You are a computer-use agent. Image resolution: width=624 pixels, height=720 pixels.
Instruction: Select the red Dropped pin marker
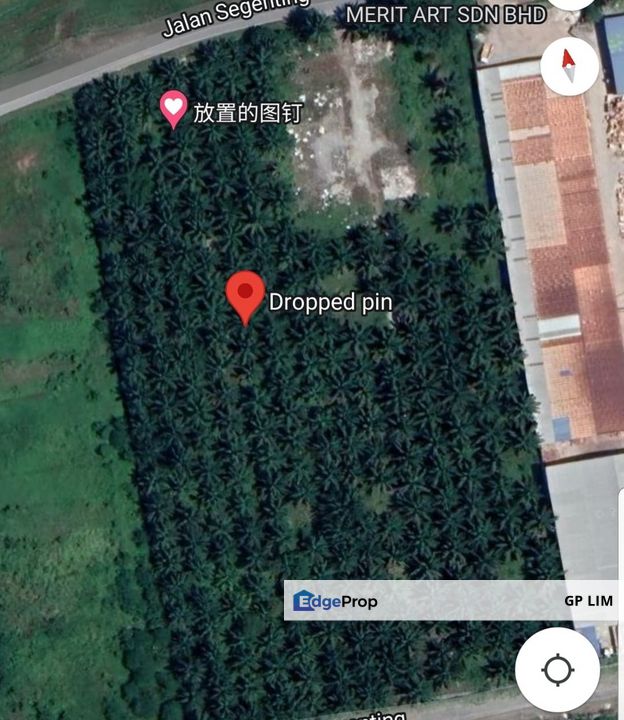pyautogui.click(x=245, y=296)
